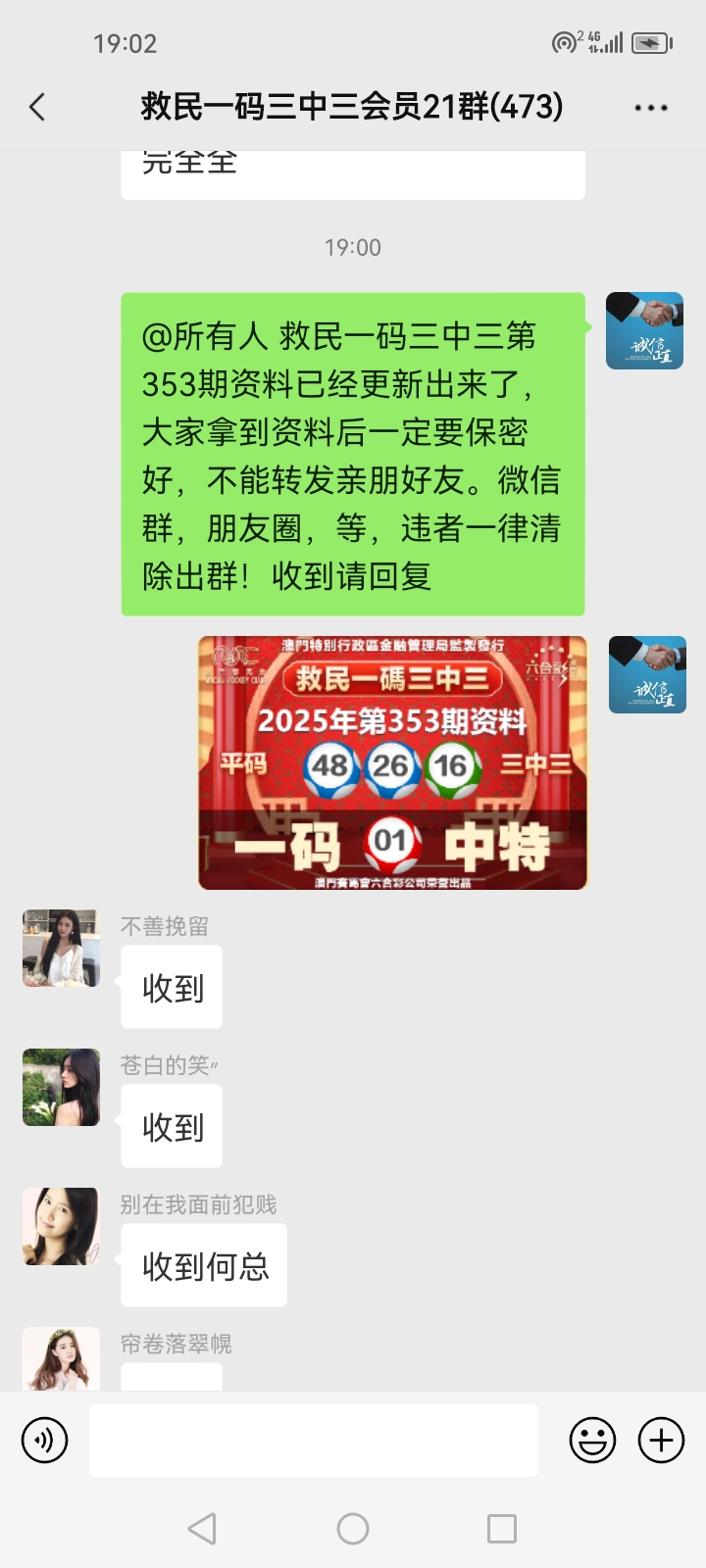Open the system recent apps view
706x1568 pixels.
[x=502, y=1529]
